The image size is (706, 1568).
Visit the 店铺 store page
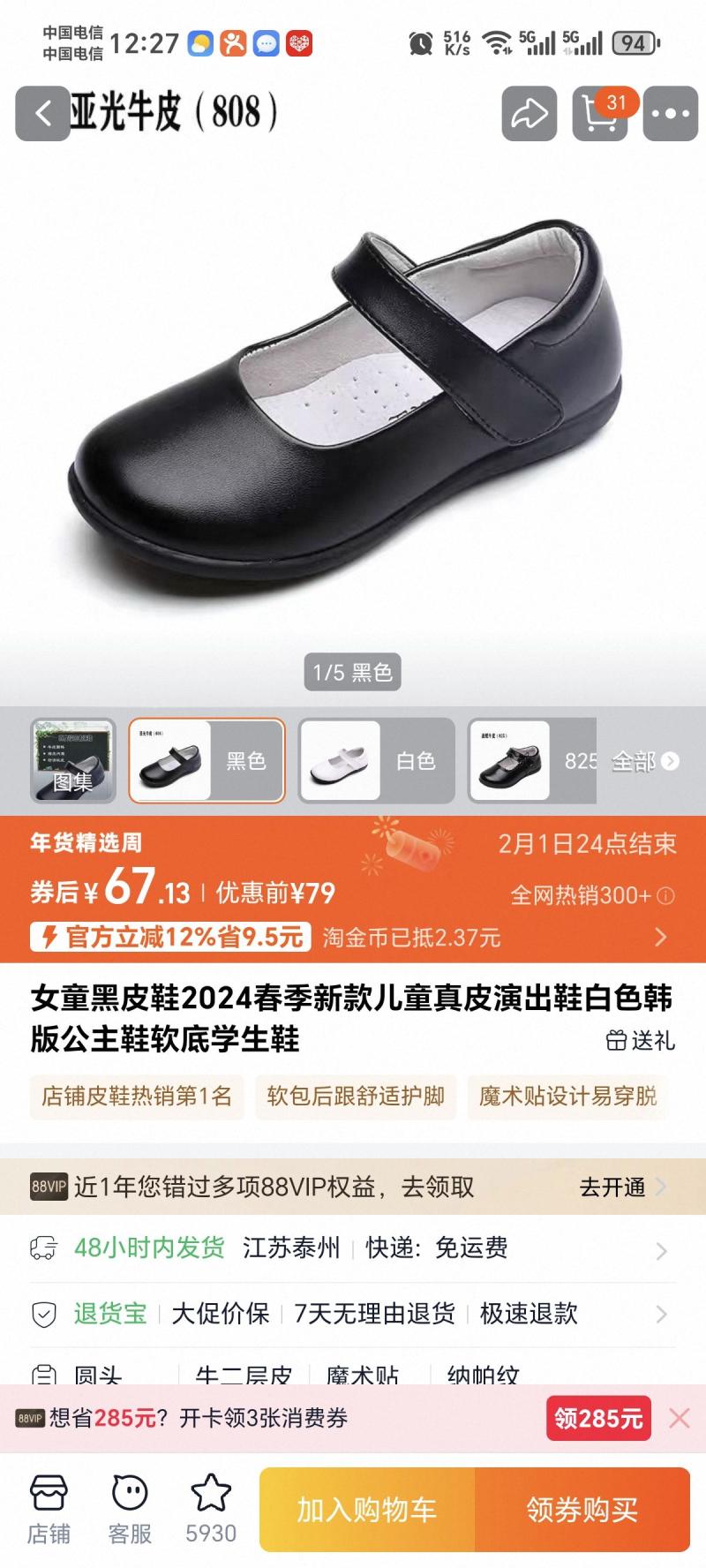tap(49, 1509)
